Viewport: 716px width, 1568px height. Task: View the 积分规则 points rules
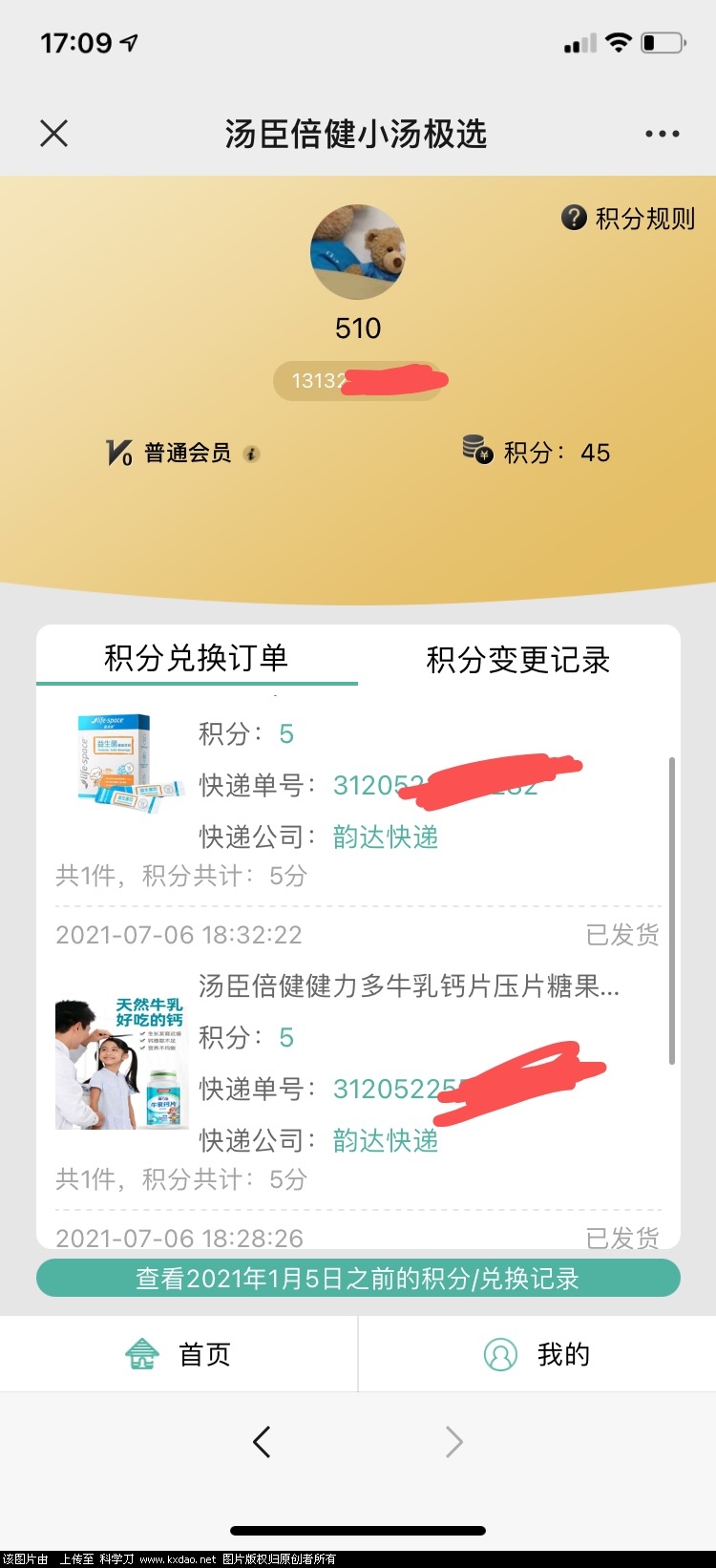[628, 219]
